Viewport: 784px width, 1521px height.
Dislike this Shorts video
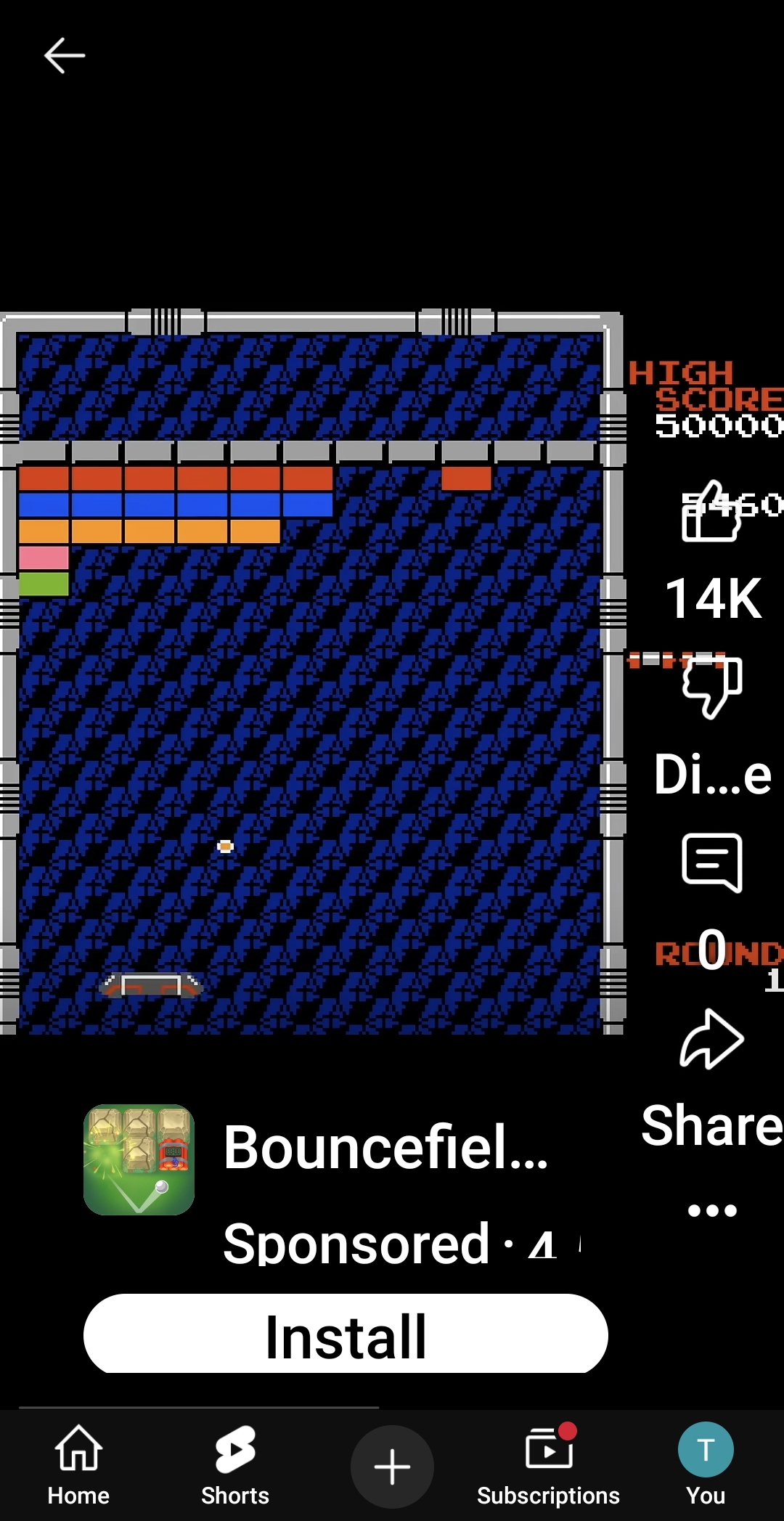(711, 686)
